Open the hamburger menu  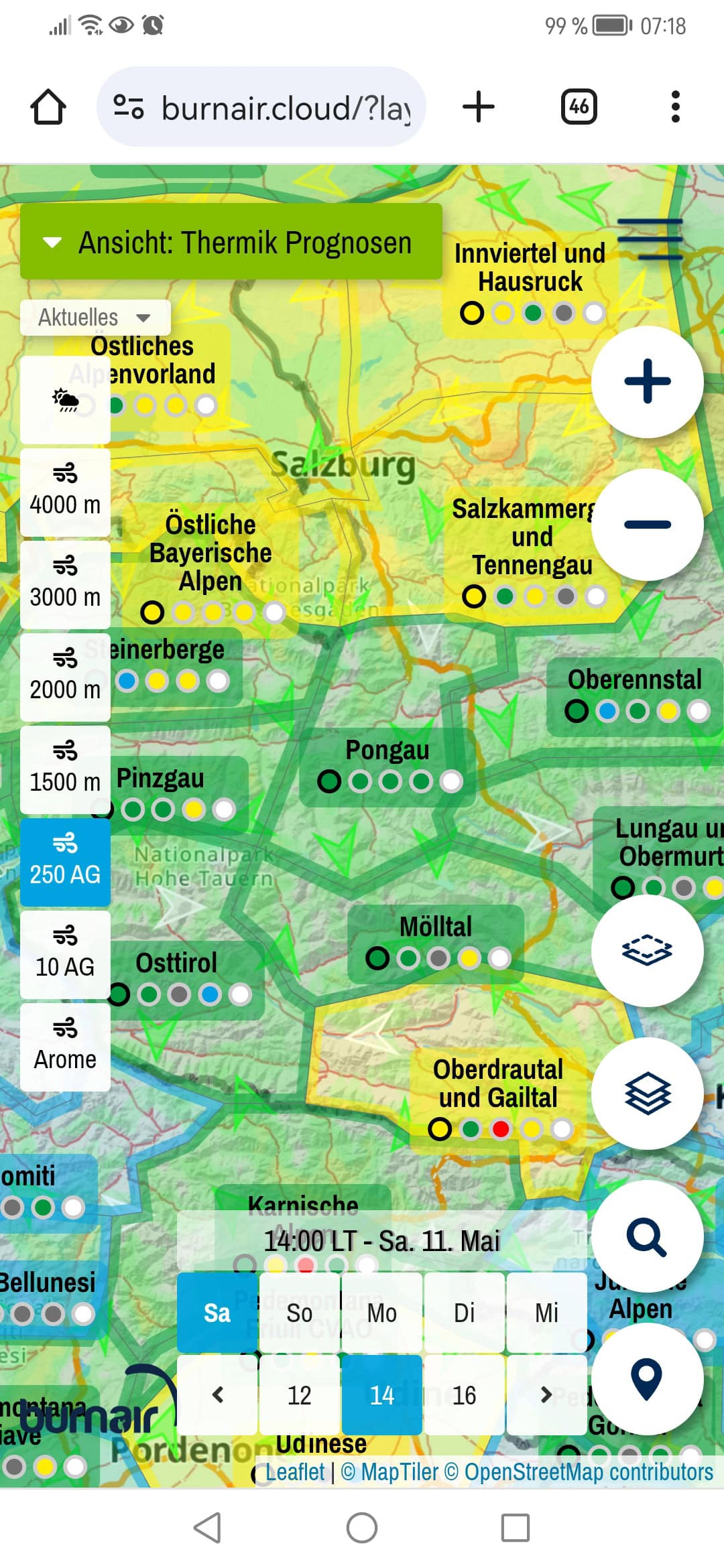pos(650,239)
